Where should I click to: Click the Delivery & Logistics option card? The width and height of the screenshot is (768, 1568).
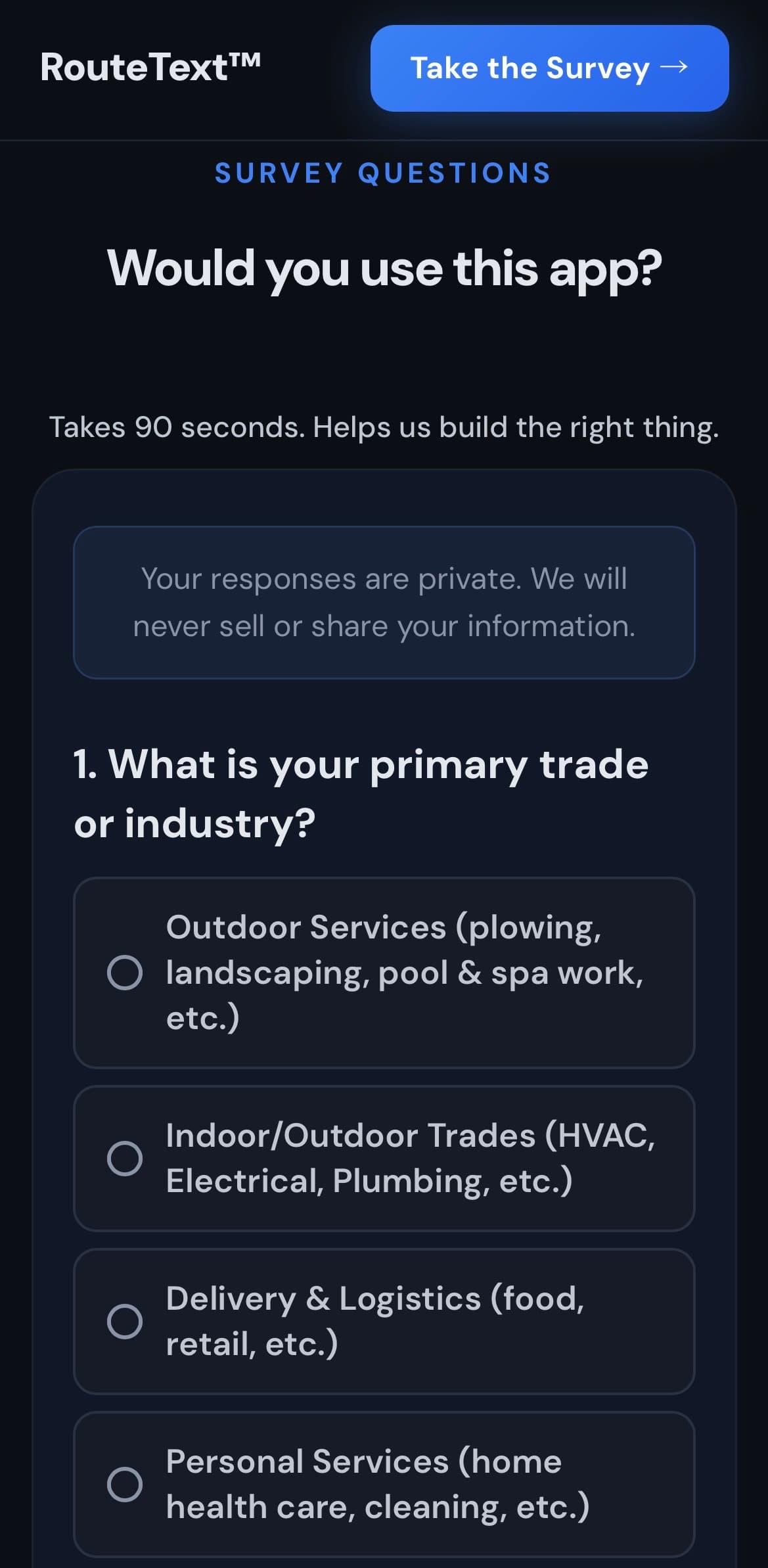[x=384, y=1320]
